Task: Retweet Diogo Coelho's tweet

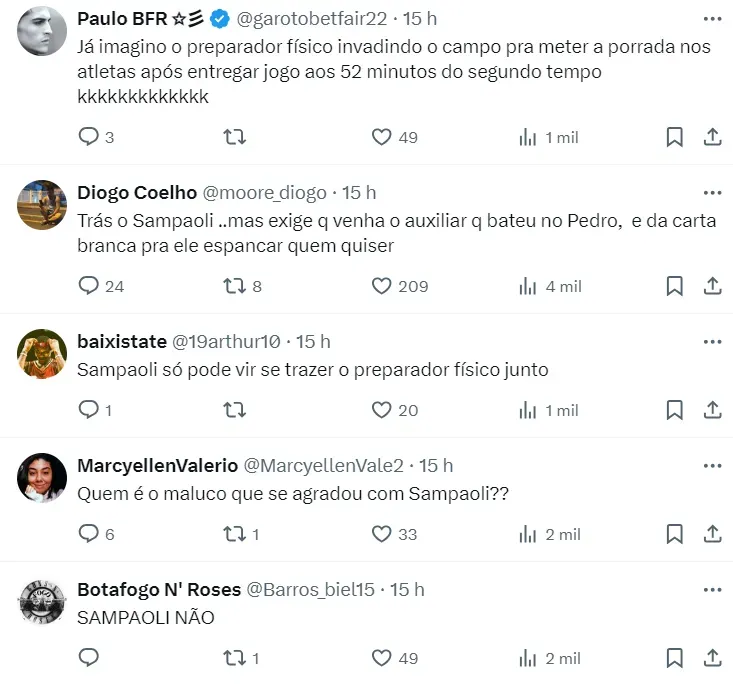Action: coord(234,286)
